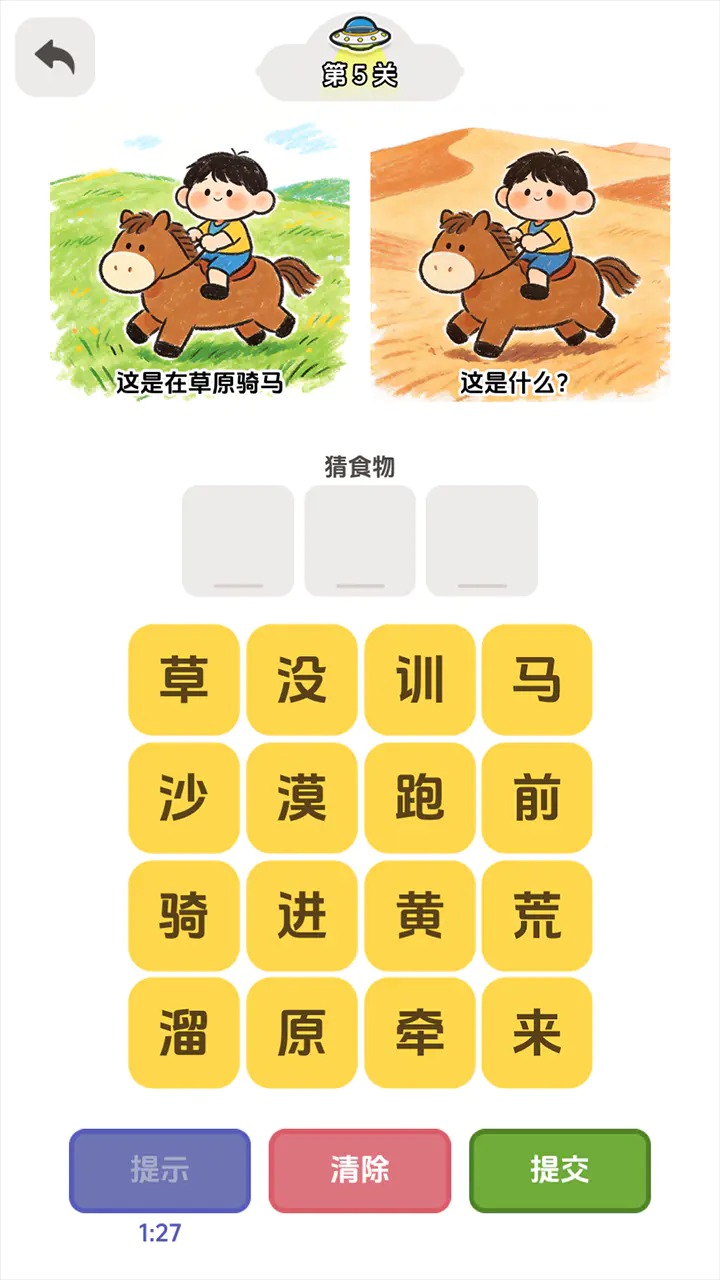Clear the answer with 清除
The height and width of the screenshot is (1280, 720).
[x=360, y=1170]
